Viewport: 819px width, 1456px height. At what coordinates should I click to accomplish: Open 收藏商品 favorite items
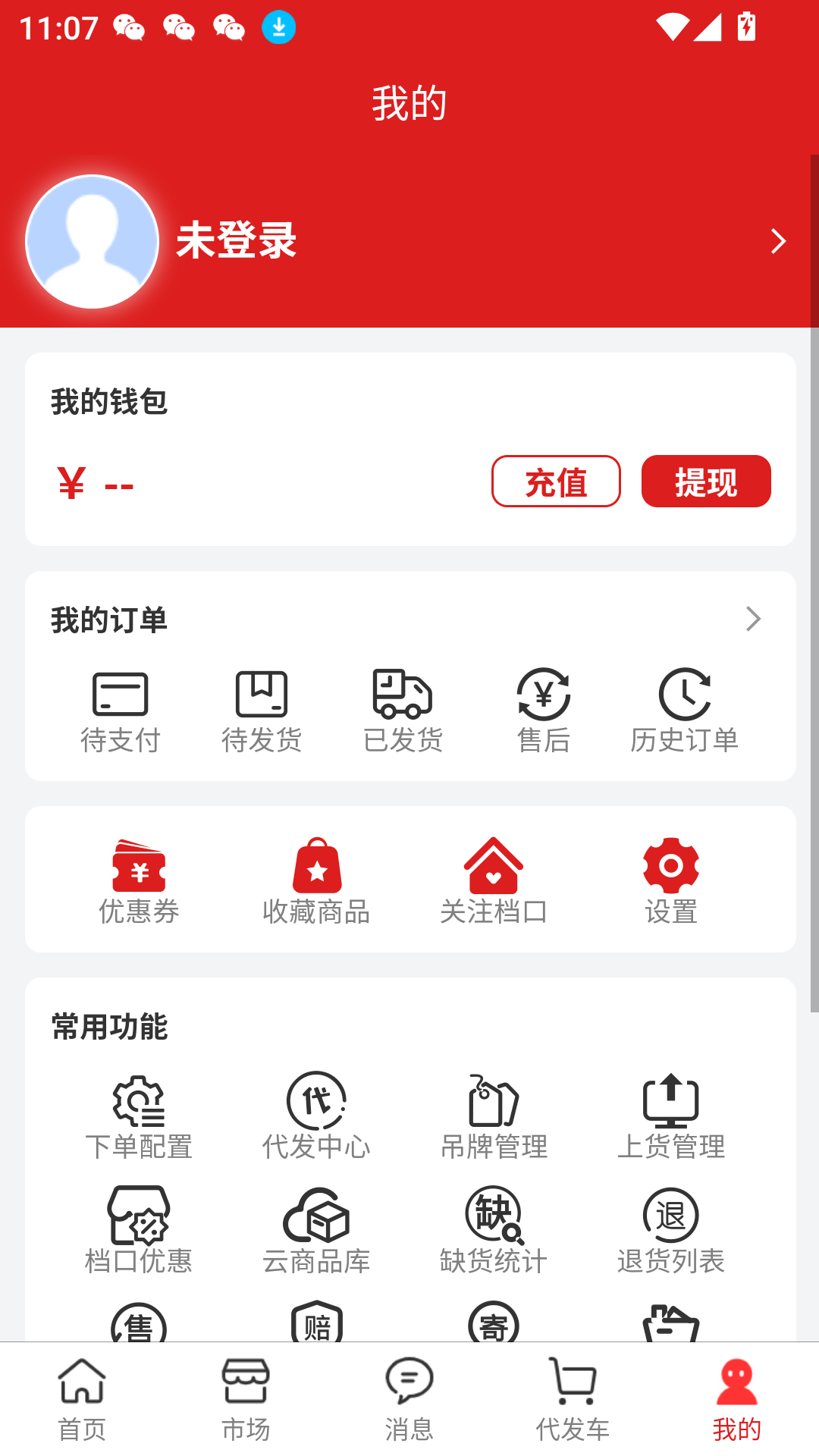pos(316,881)
